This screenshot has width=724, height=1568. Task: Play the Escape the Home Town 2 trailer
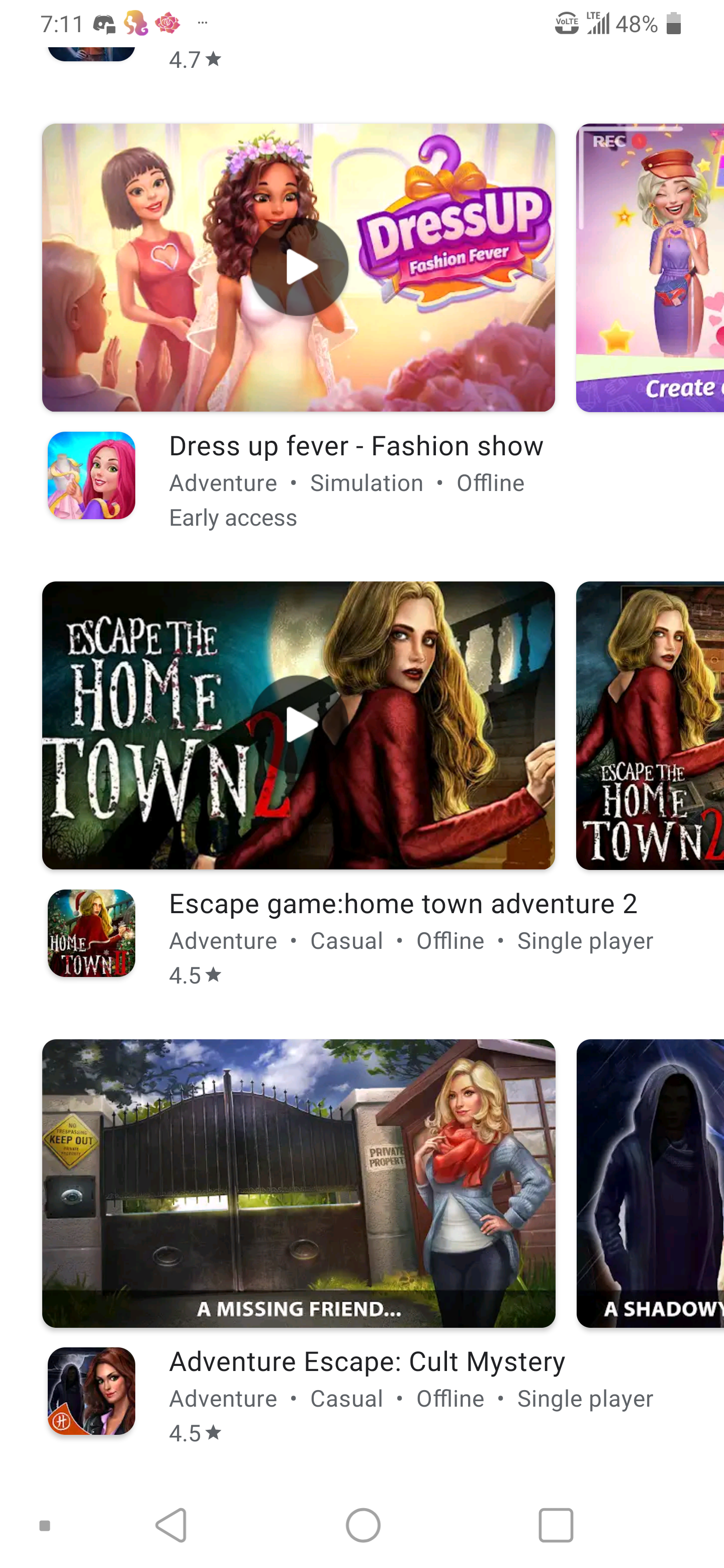pyautogui.click(x=298, y=725)
